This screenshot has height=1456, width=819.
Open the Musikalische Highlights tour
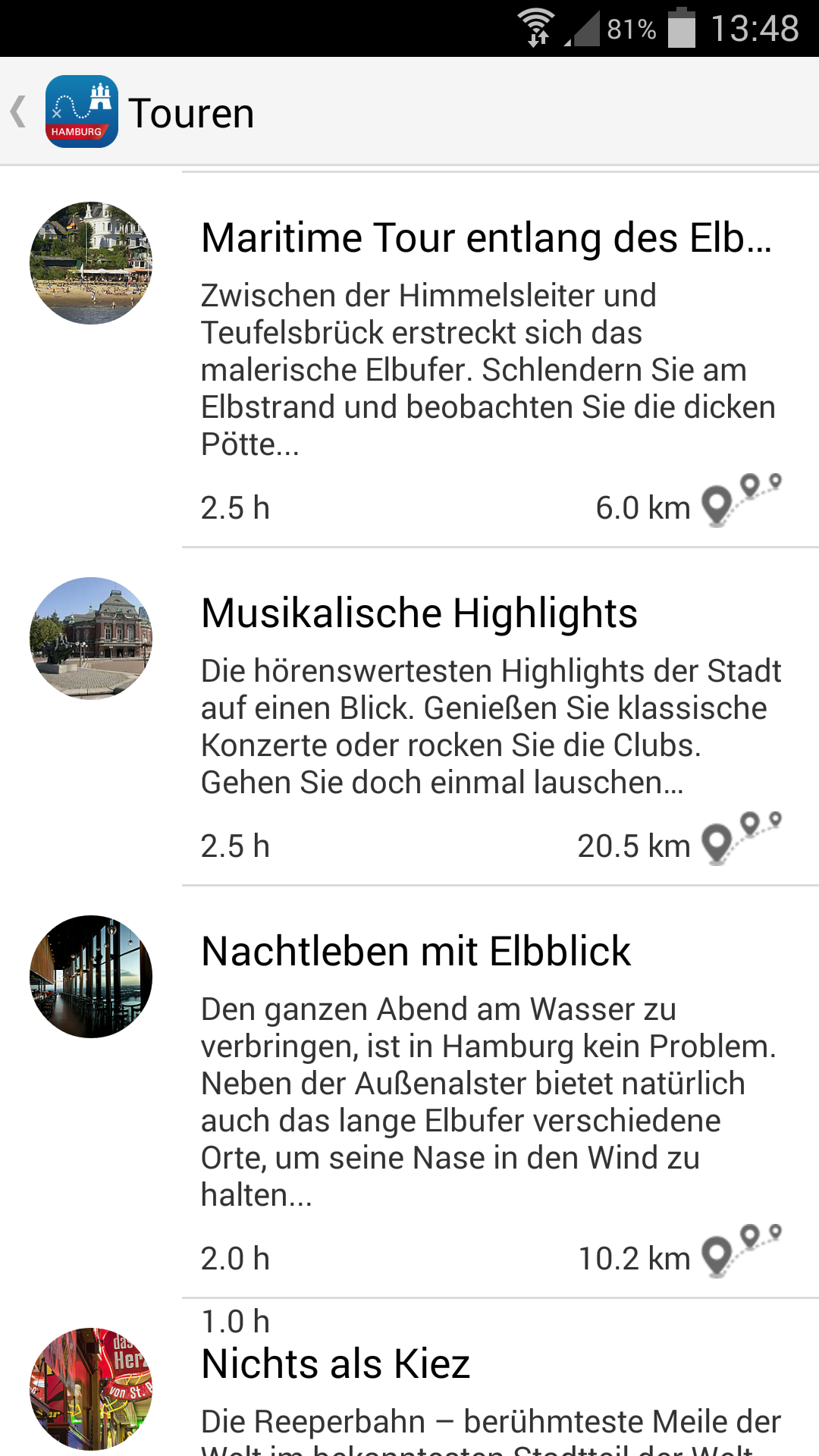[x=419, y=613]
